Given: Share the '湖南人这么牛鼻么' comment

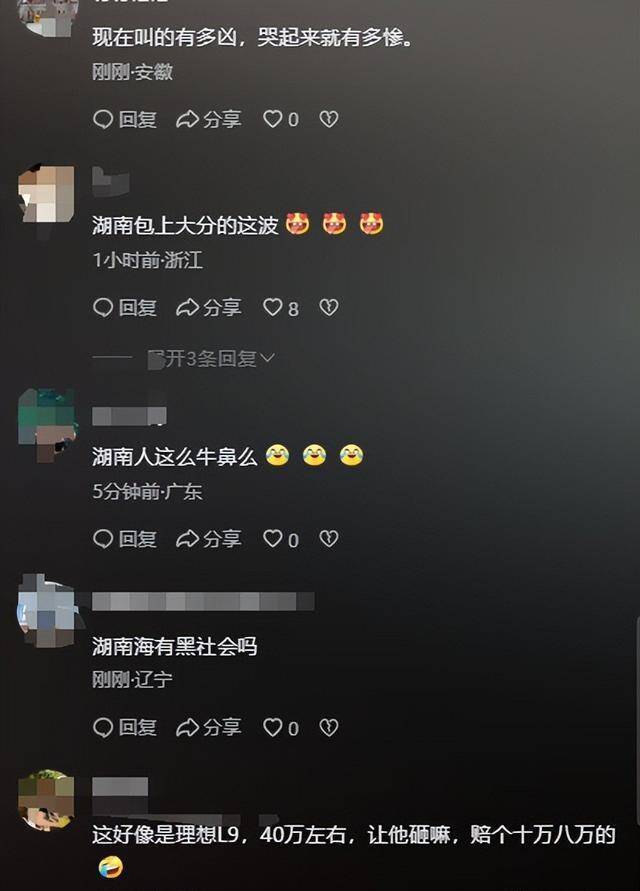Looking at the screenshot, I should point(209,539).
